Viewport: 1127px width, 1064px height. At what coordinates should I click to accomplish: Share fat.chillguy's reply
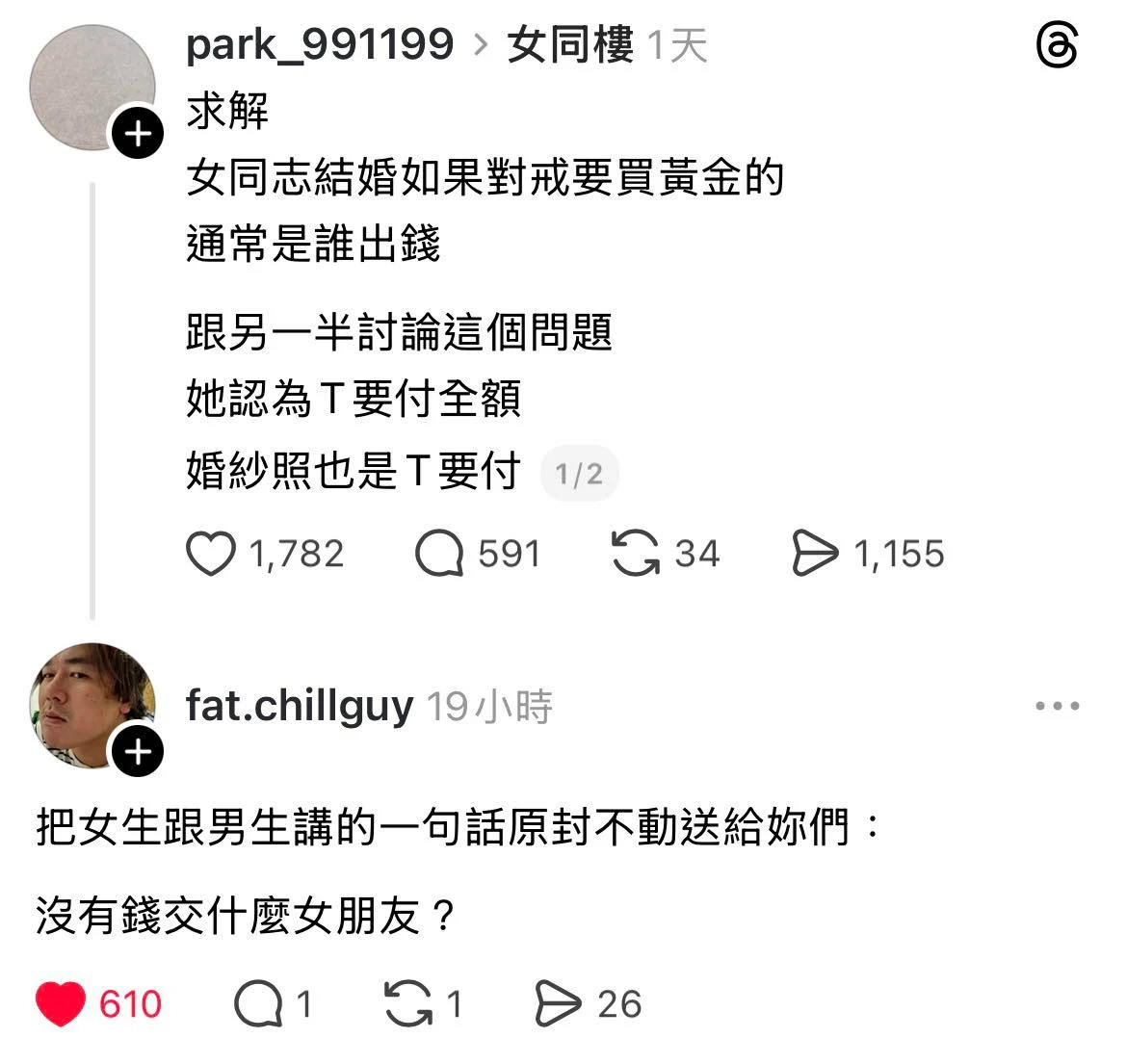(x=559, y=1004)
